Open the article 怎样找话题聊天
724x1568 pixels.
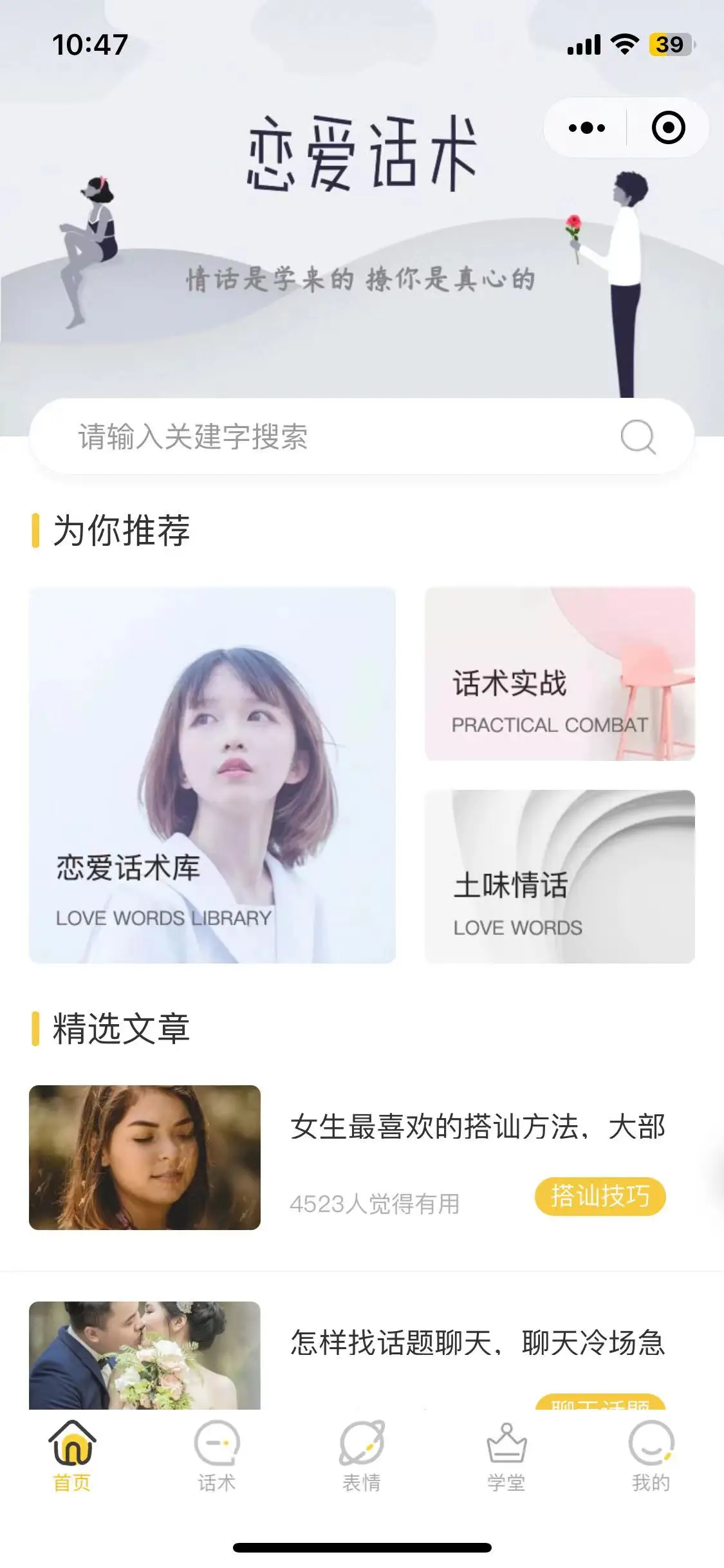click(477, 1343)
